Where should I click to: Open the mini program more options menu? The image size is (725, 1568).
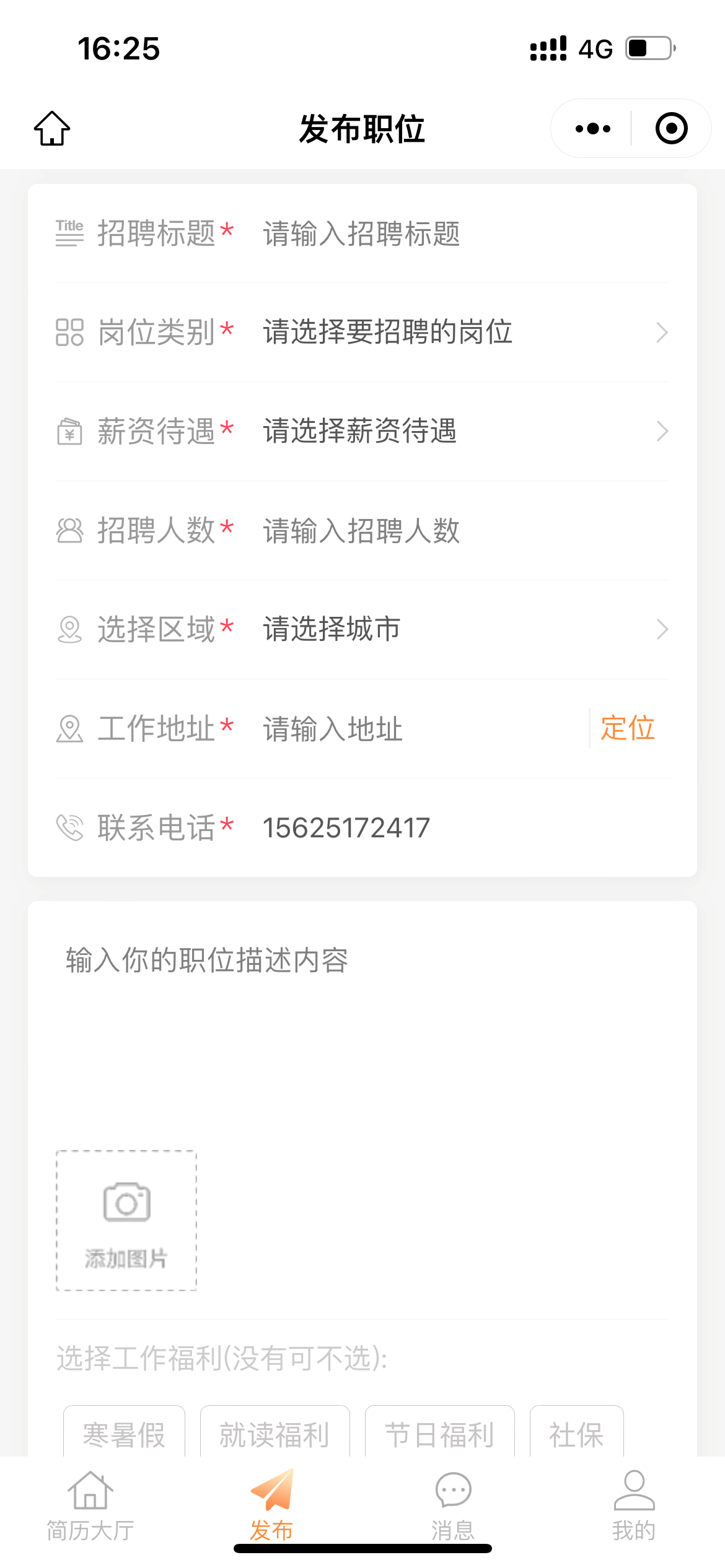(x=592, y=129)
